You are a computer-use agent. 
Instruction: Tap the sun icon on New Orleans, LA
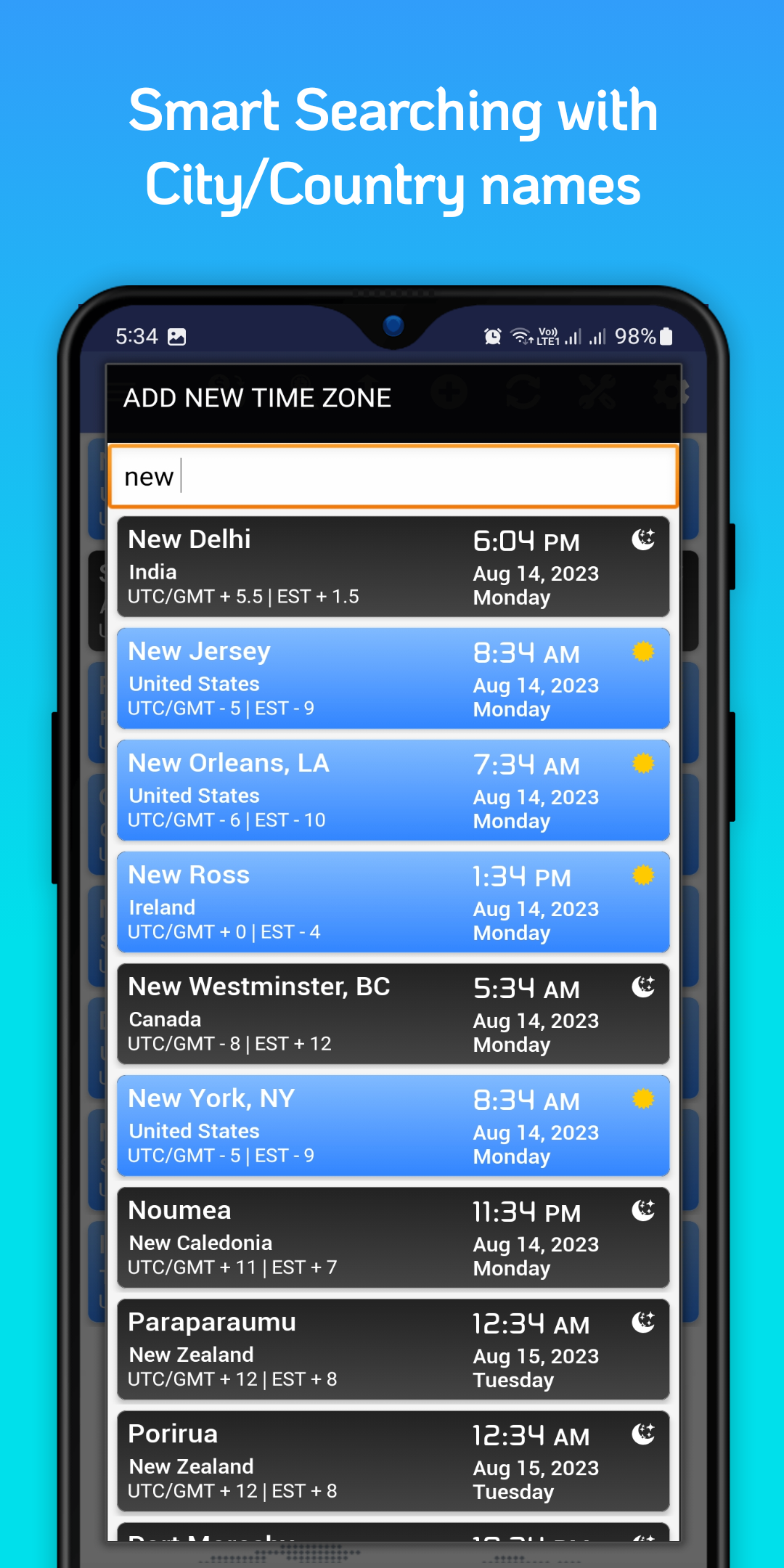click(x=645, y=764)
